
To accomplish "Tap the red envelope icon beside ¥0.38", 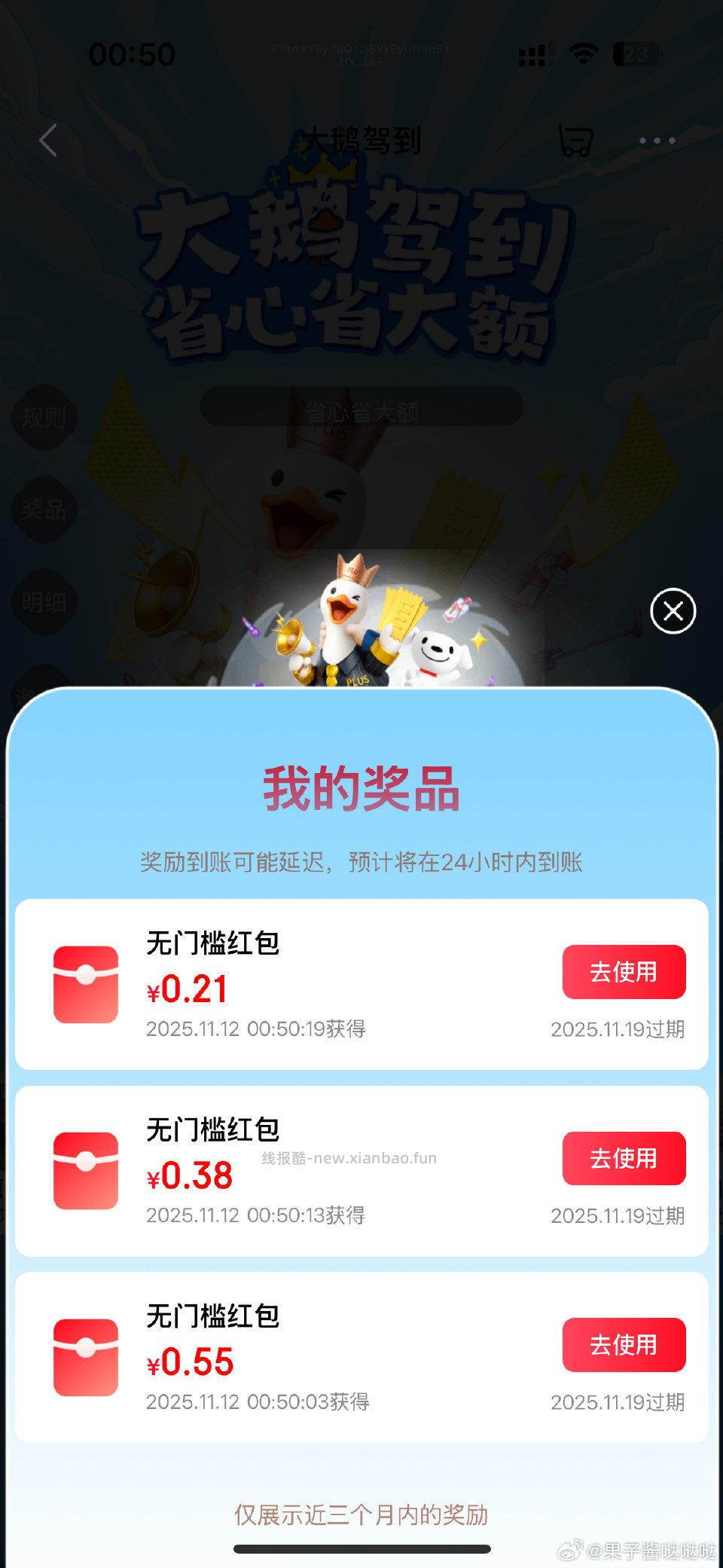I will 84,1164.
